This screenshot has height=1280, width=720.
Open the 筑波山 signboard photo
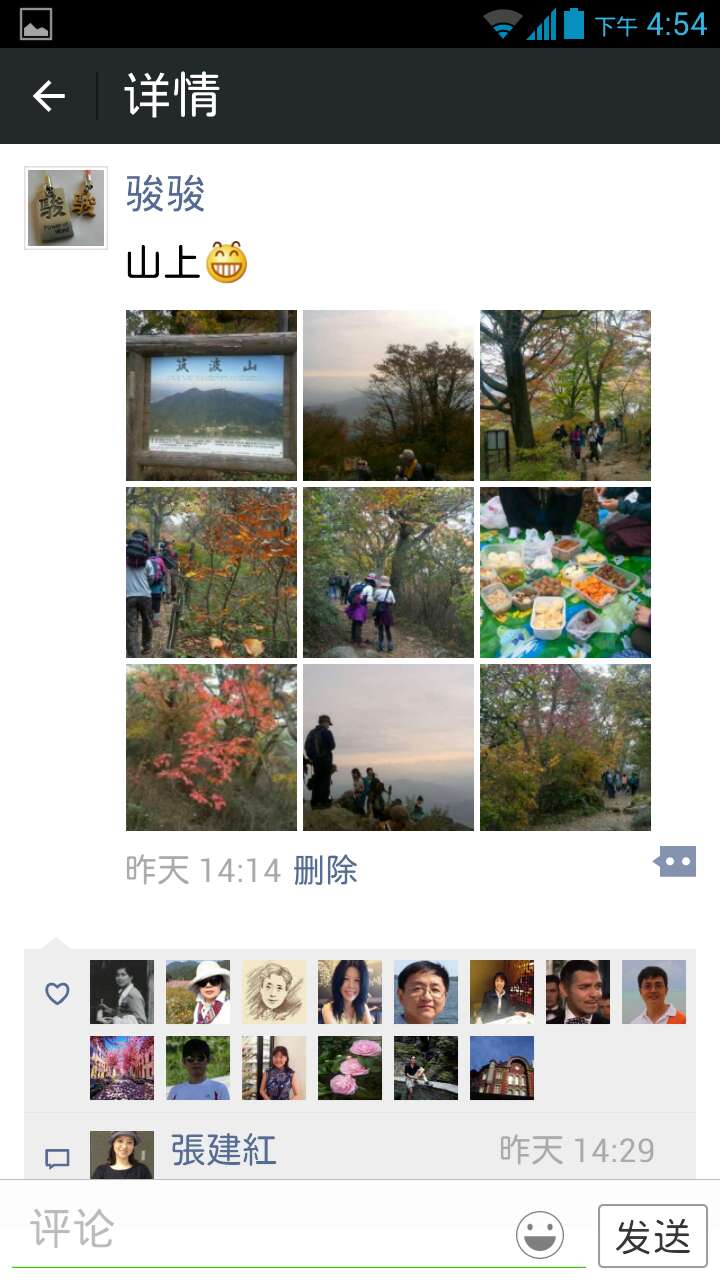[x=211, y=395]
